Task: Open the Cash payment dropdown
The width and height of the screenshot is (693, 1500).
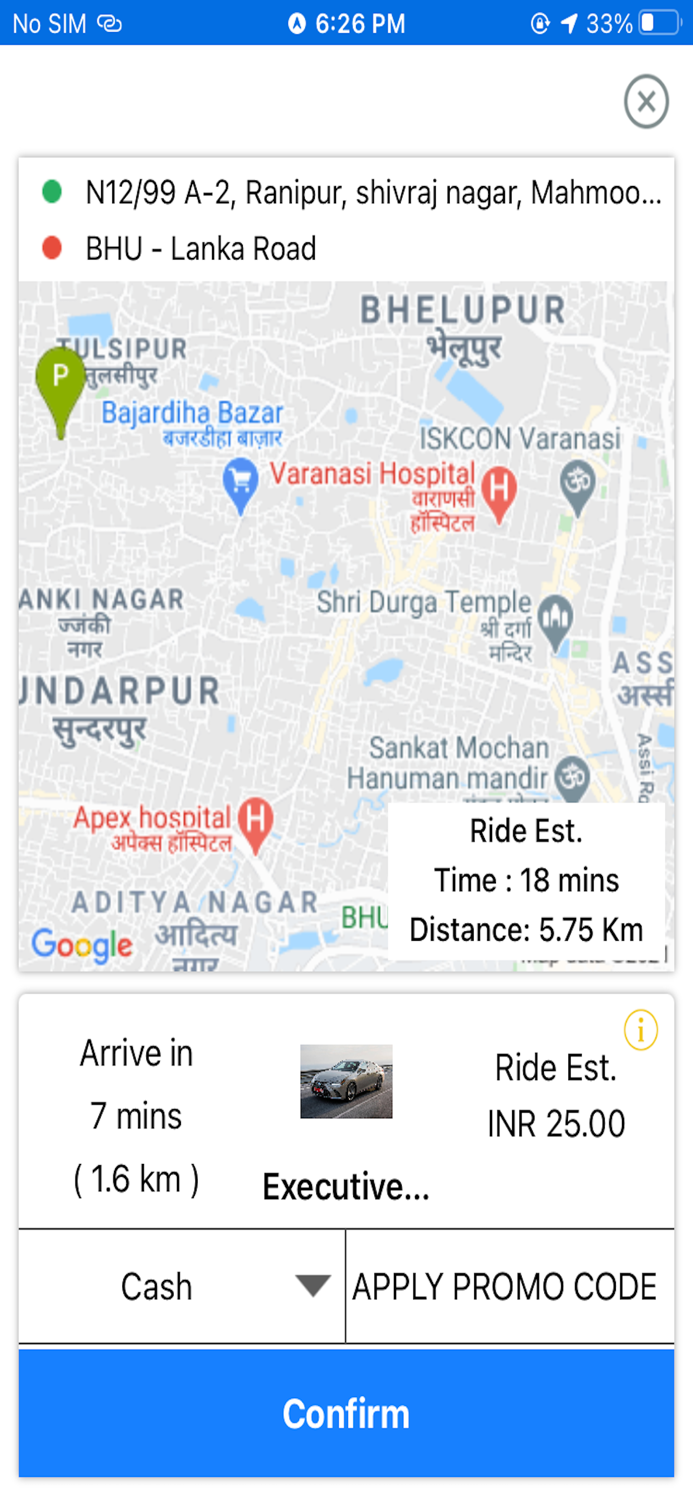Action: tap(182, 1286)
